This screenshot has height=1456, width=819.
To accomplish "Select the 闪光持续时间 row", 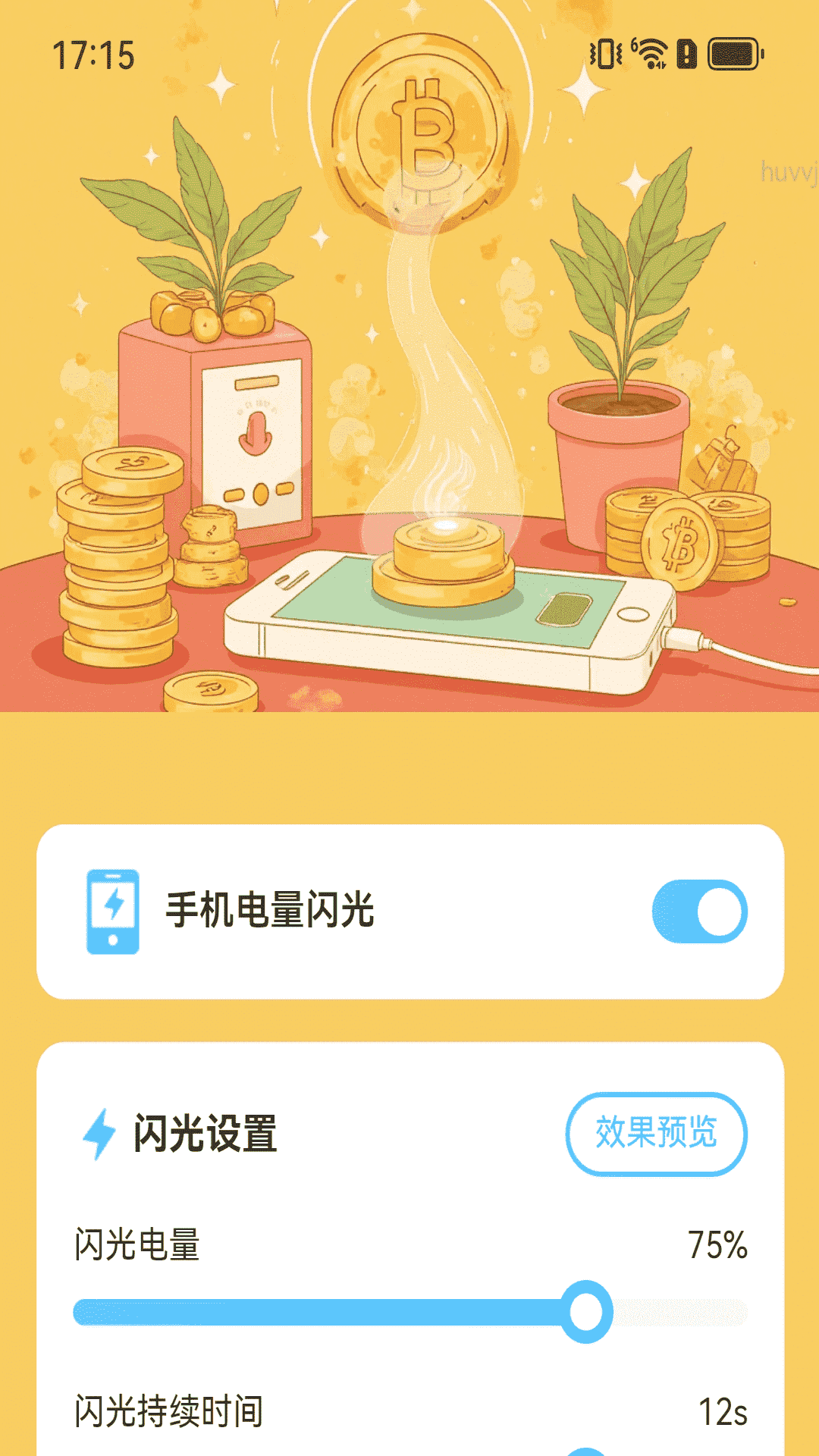I will point(168,1417).
